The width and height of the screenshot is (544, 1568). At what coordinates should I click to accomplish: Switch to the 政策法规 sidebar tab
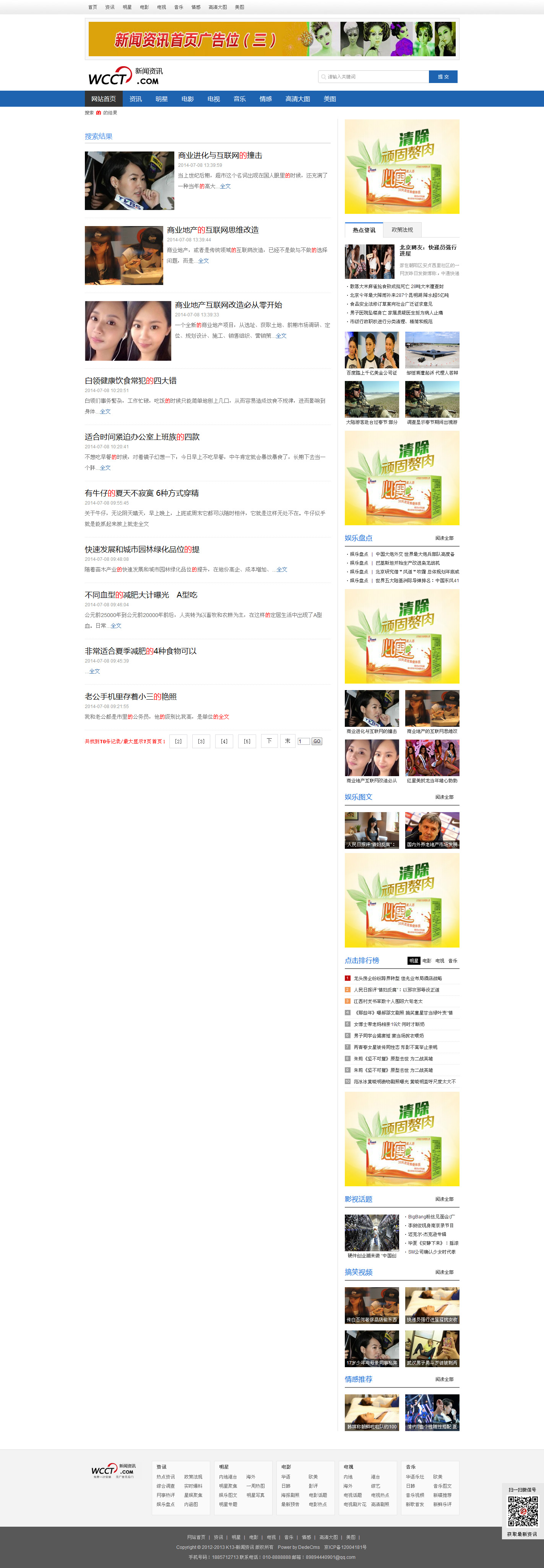pos(402,230)
